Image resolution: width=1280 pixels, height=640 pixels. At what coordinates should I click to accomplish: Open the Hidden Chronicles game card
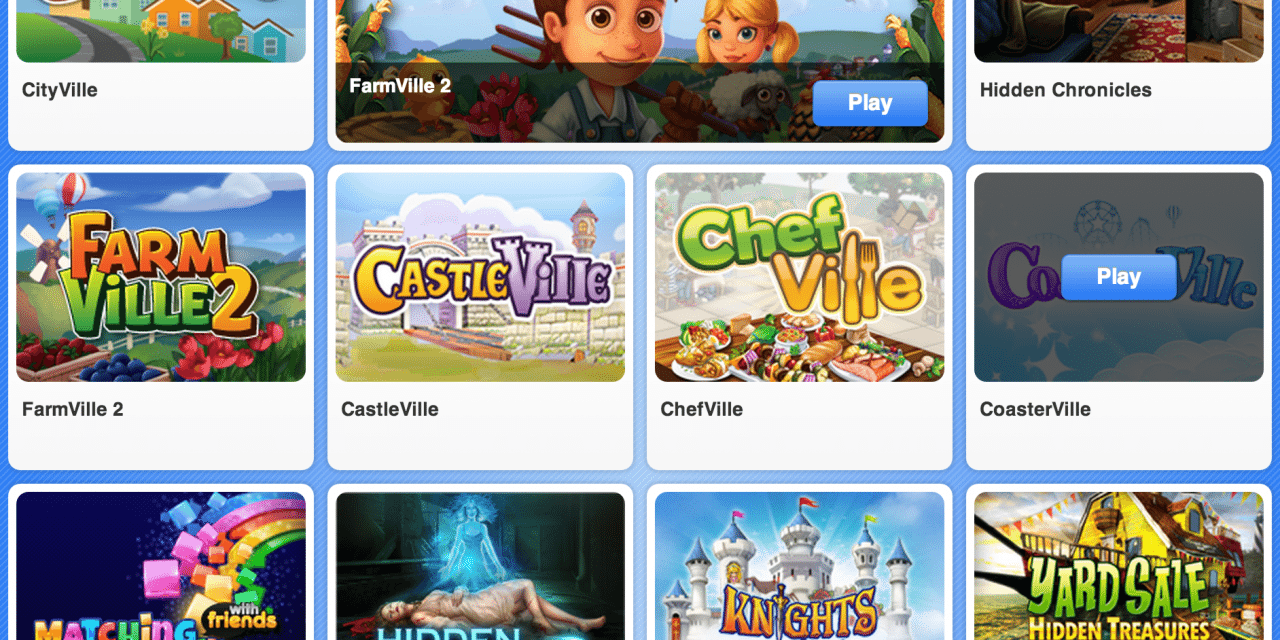coord(1118,60)
